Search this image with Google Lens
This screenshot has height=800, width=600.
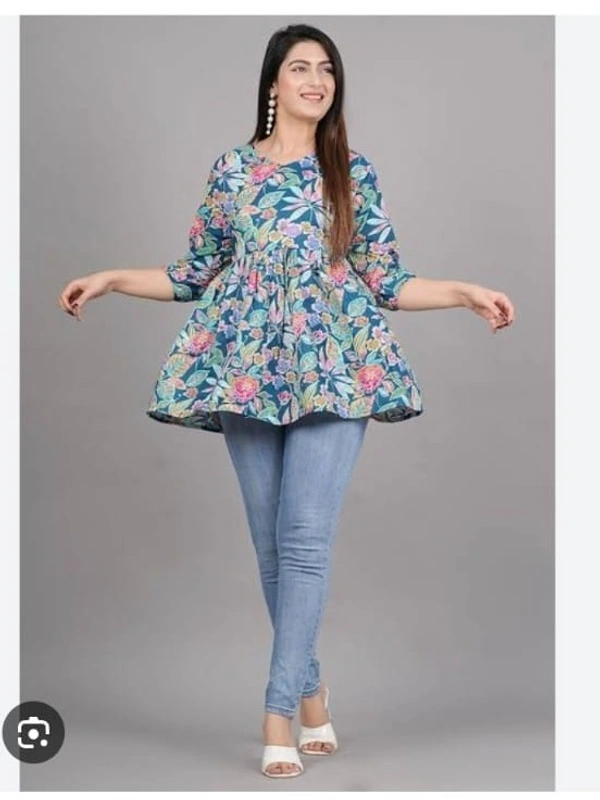[33, 732]
